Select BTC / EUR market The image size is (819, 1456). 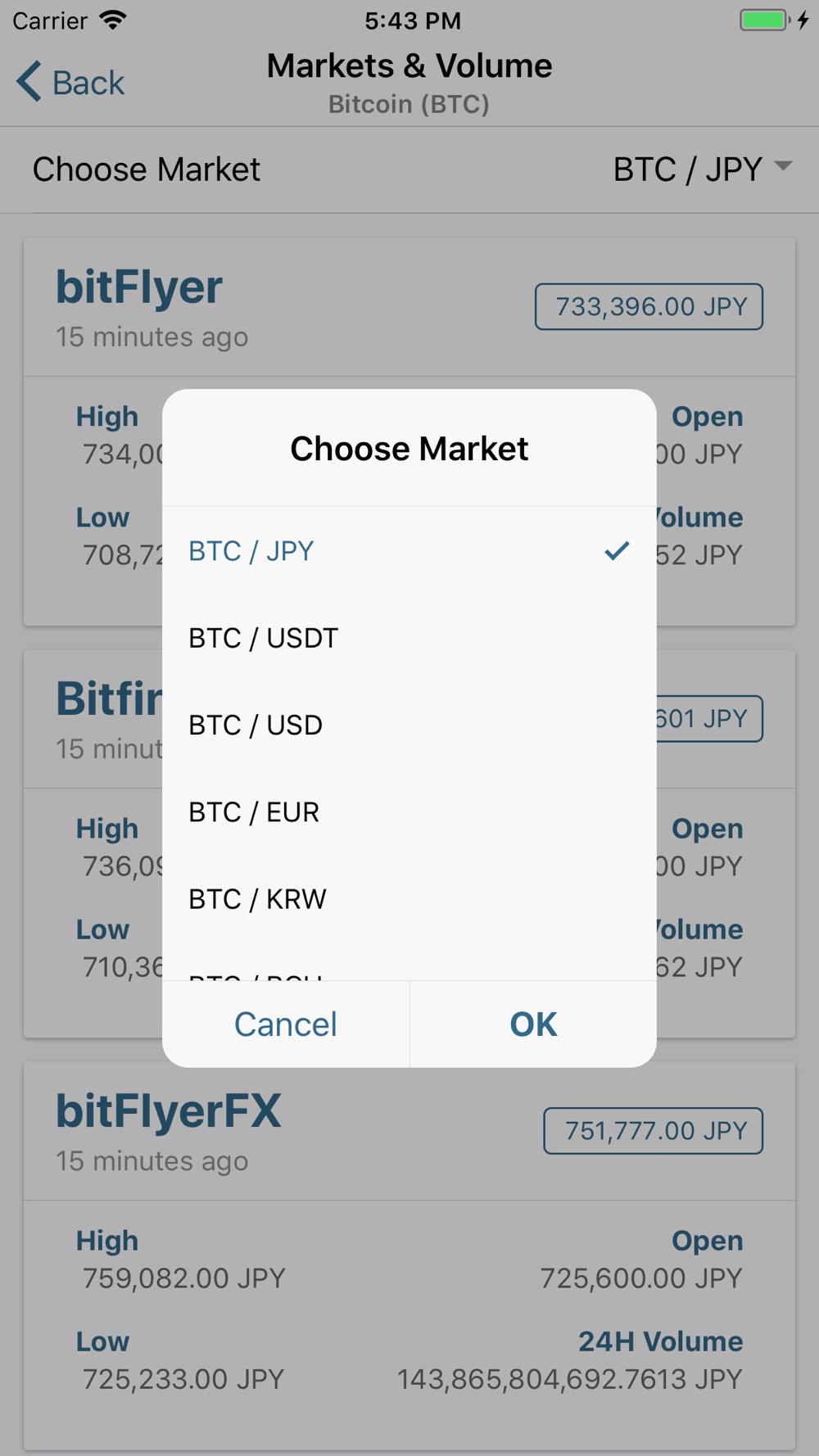[409, 812]
